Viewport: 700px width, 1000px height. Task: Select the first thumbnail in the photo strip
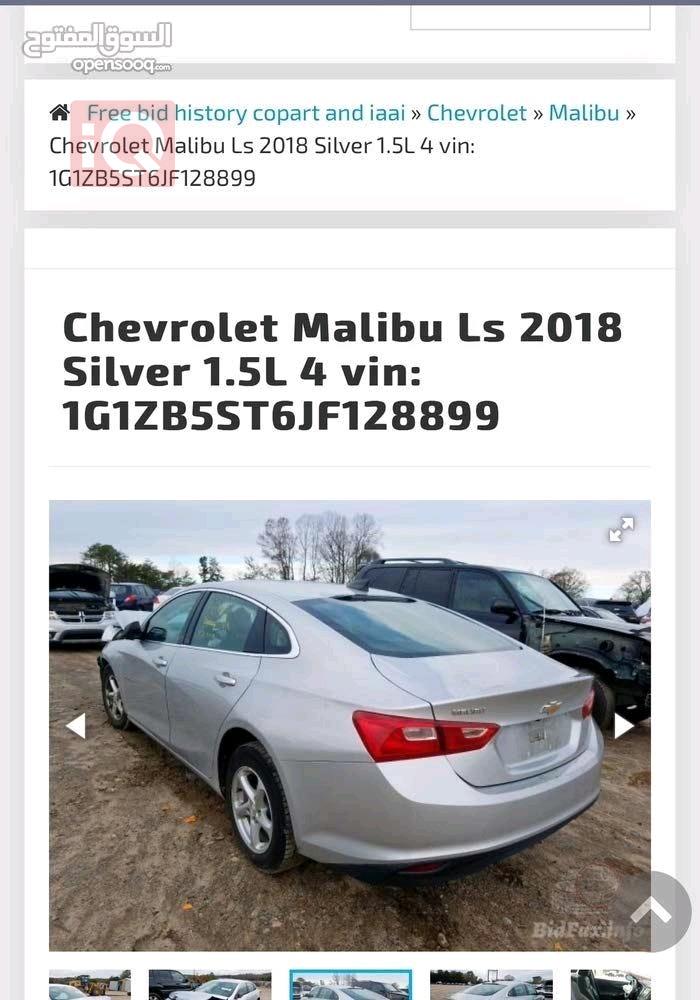point(90,985)
